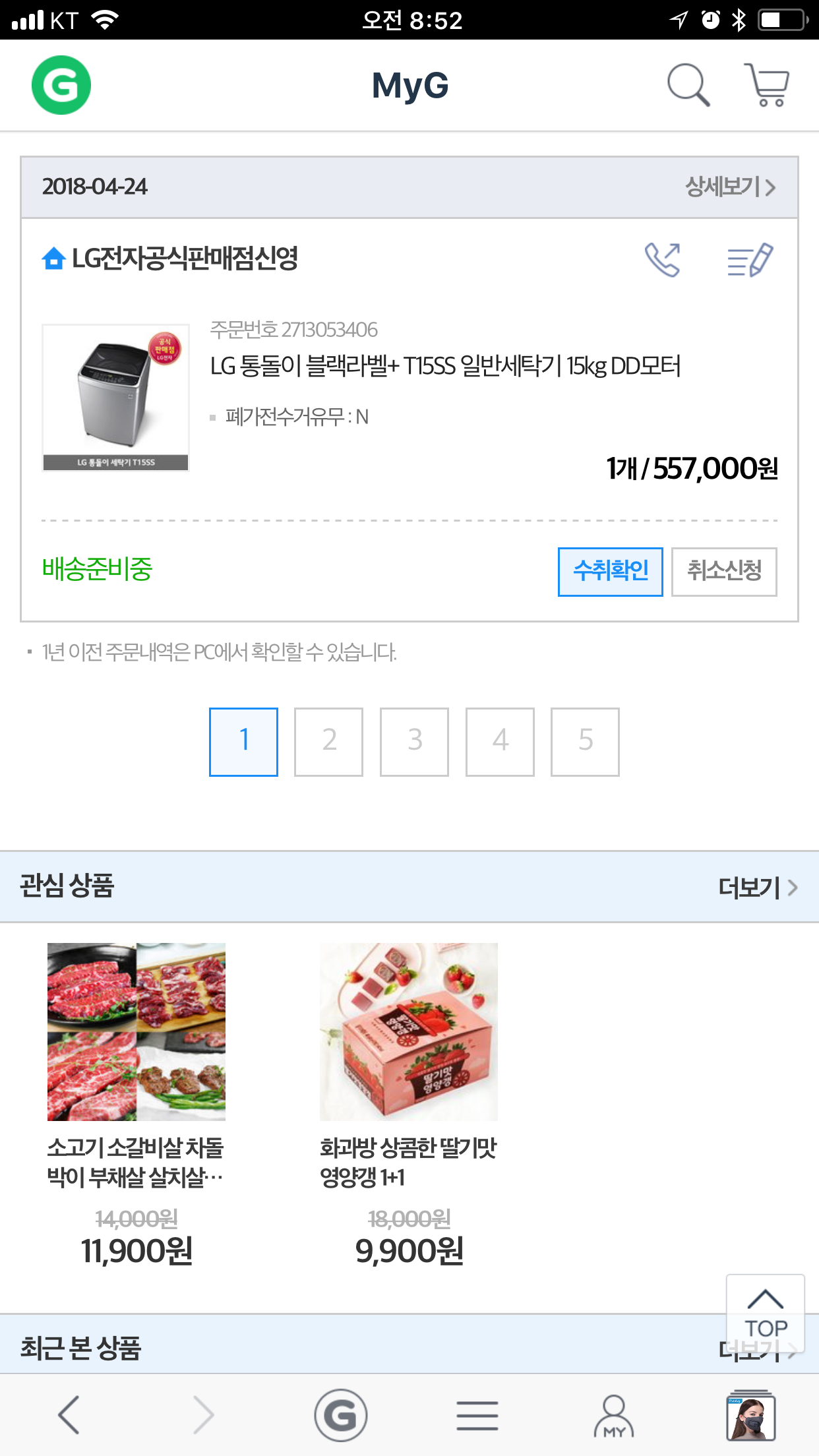819x1456 pixels.
Task: Open the hamburger menu in bottom bar
Action: (x=477, y=1415)
